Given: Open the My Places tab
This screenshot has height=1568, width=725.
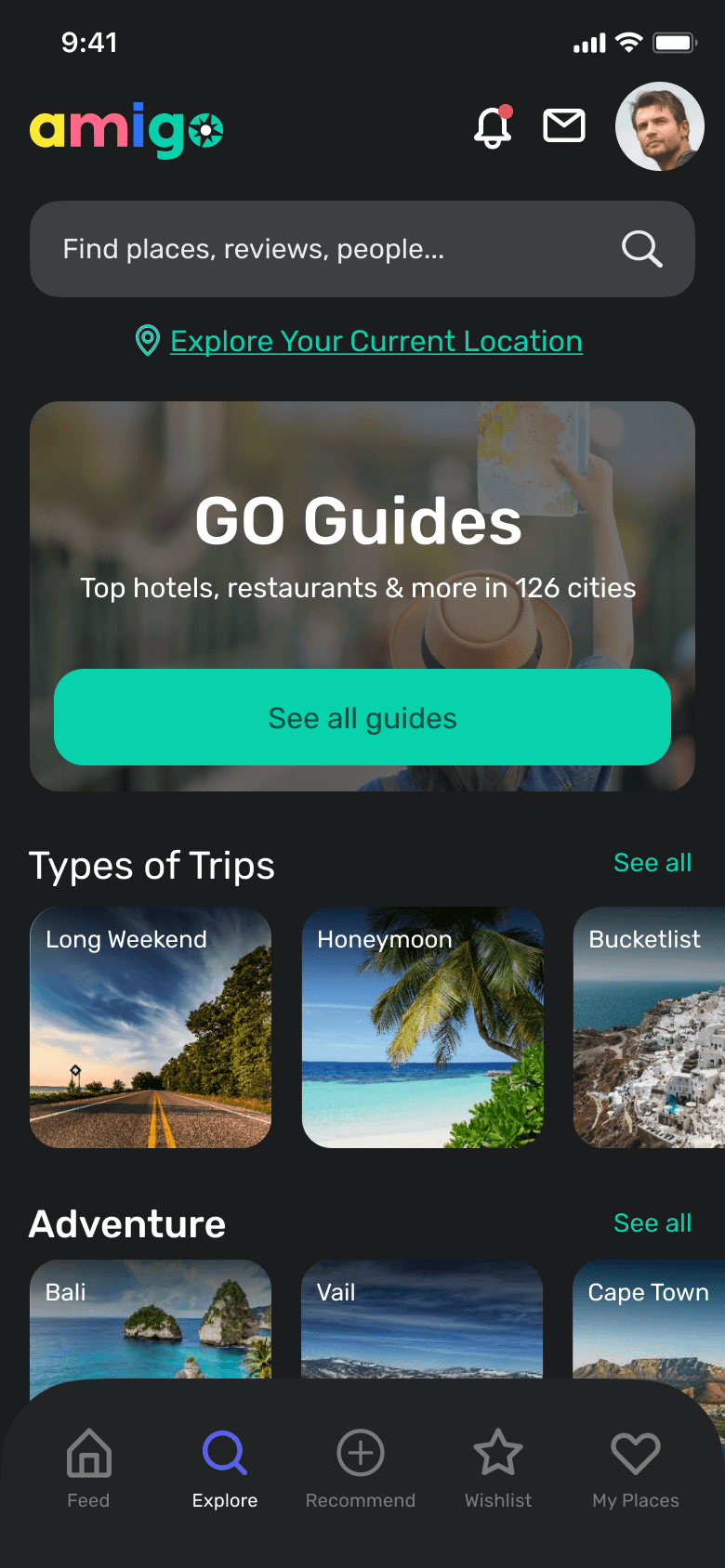Looking at the screenshot, I should coord(636,1470).
